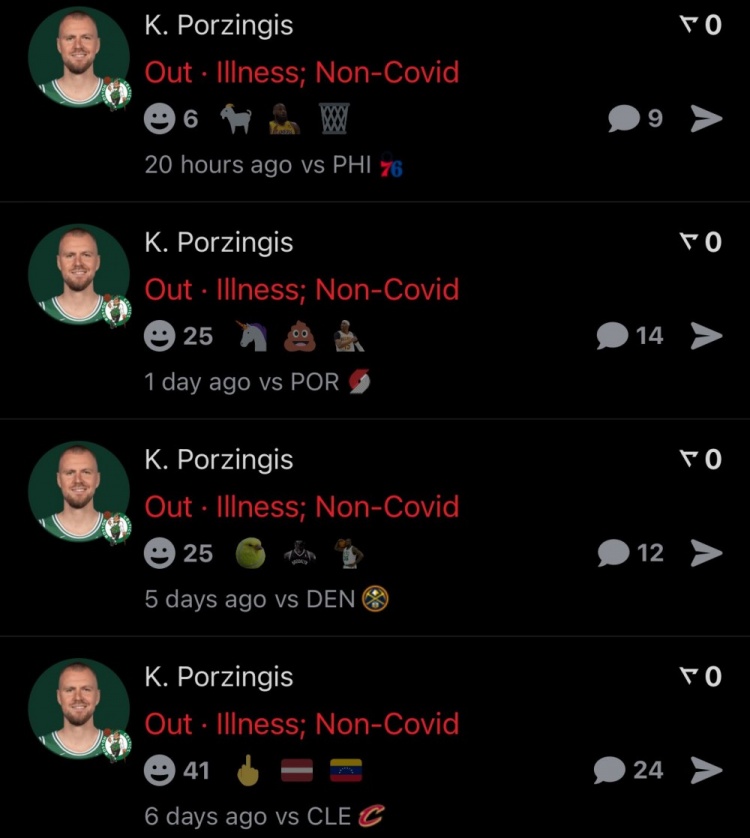Open the 12 comments on vs DEN update

629,553
